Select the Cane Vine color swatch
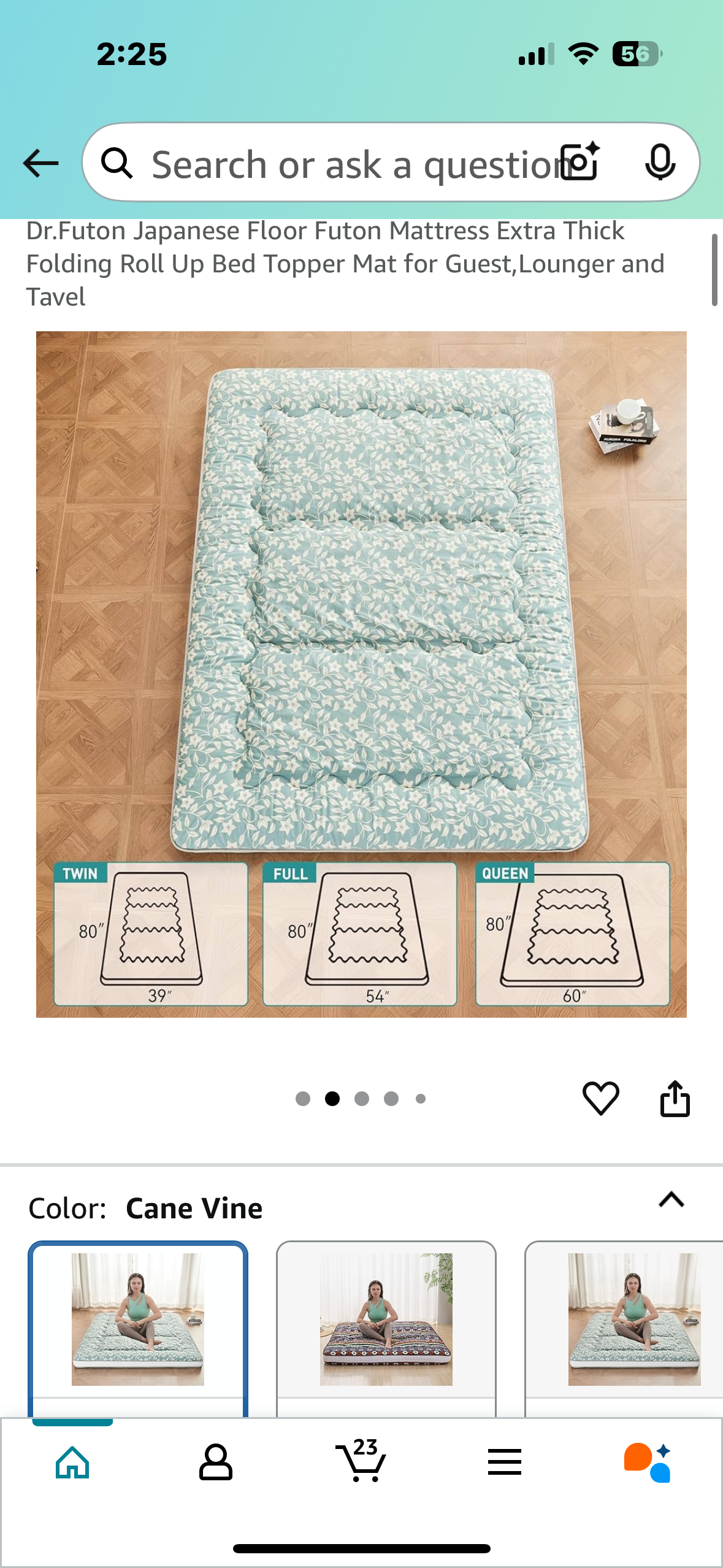The width and height of the screenshot is (723, 1568). [138, 1319]
